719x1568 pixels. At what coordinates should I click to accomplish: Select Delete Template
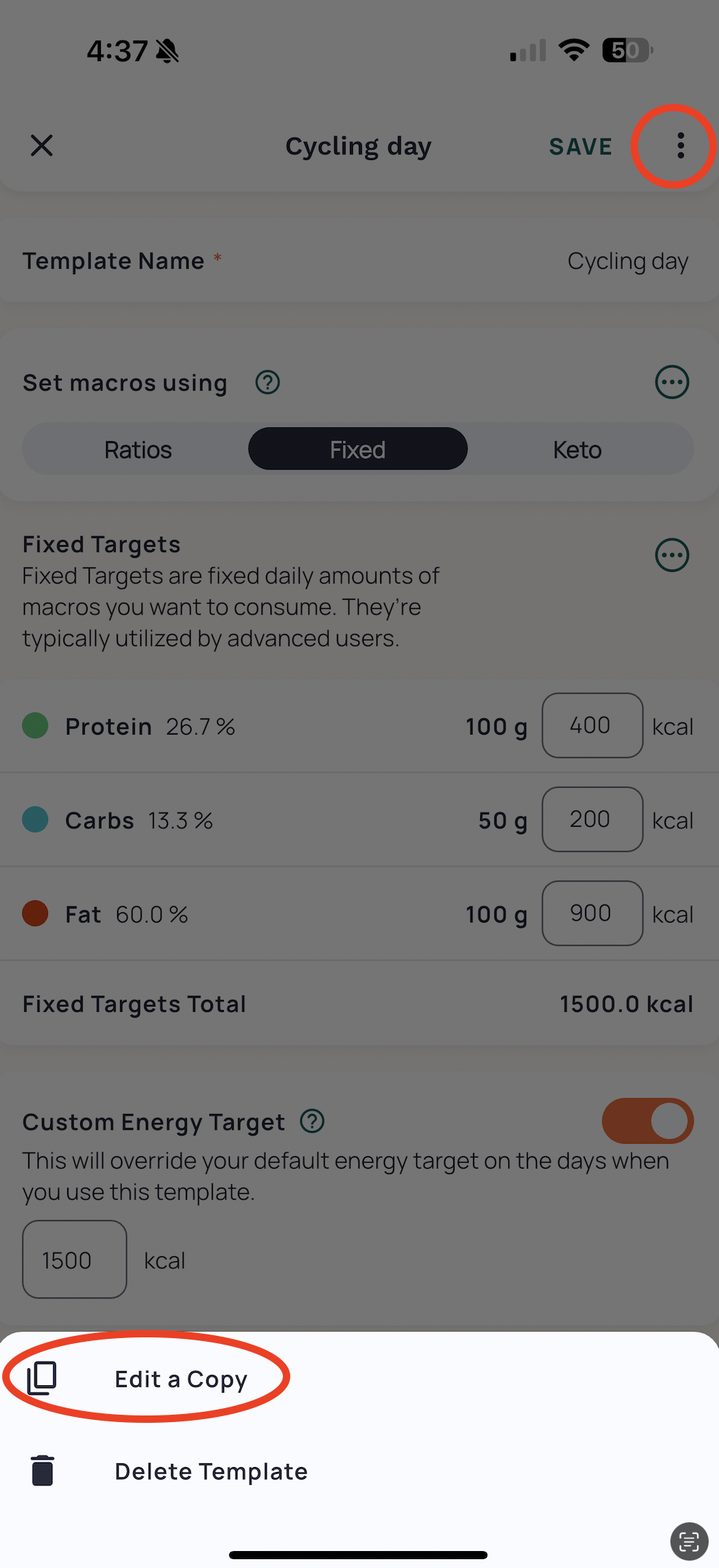click(x=210, y=1471)
